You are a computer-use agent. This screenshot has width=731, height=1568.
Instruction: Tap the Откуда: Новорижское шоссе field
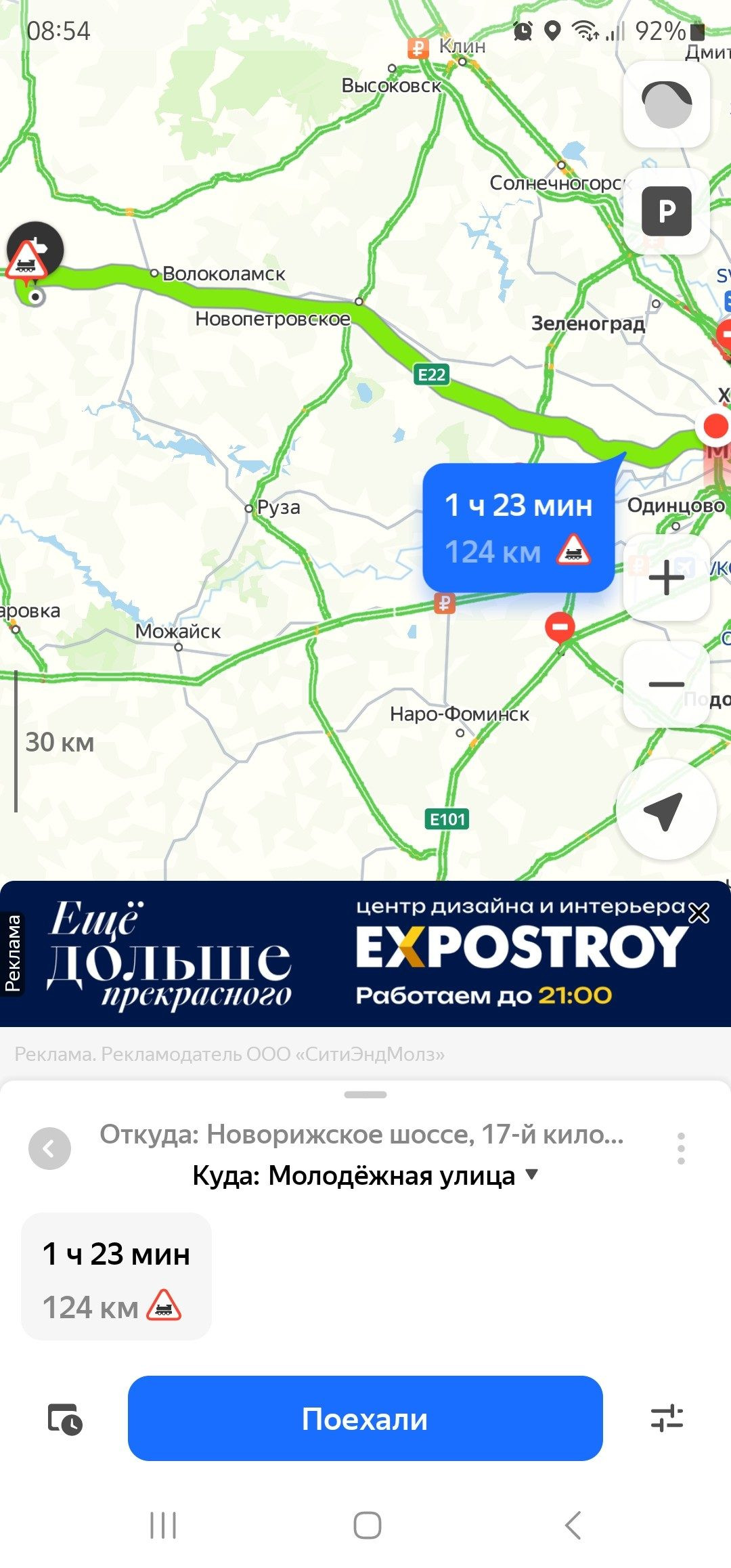pos(361,1134)
